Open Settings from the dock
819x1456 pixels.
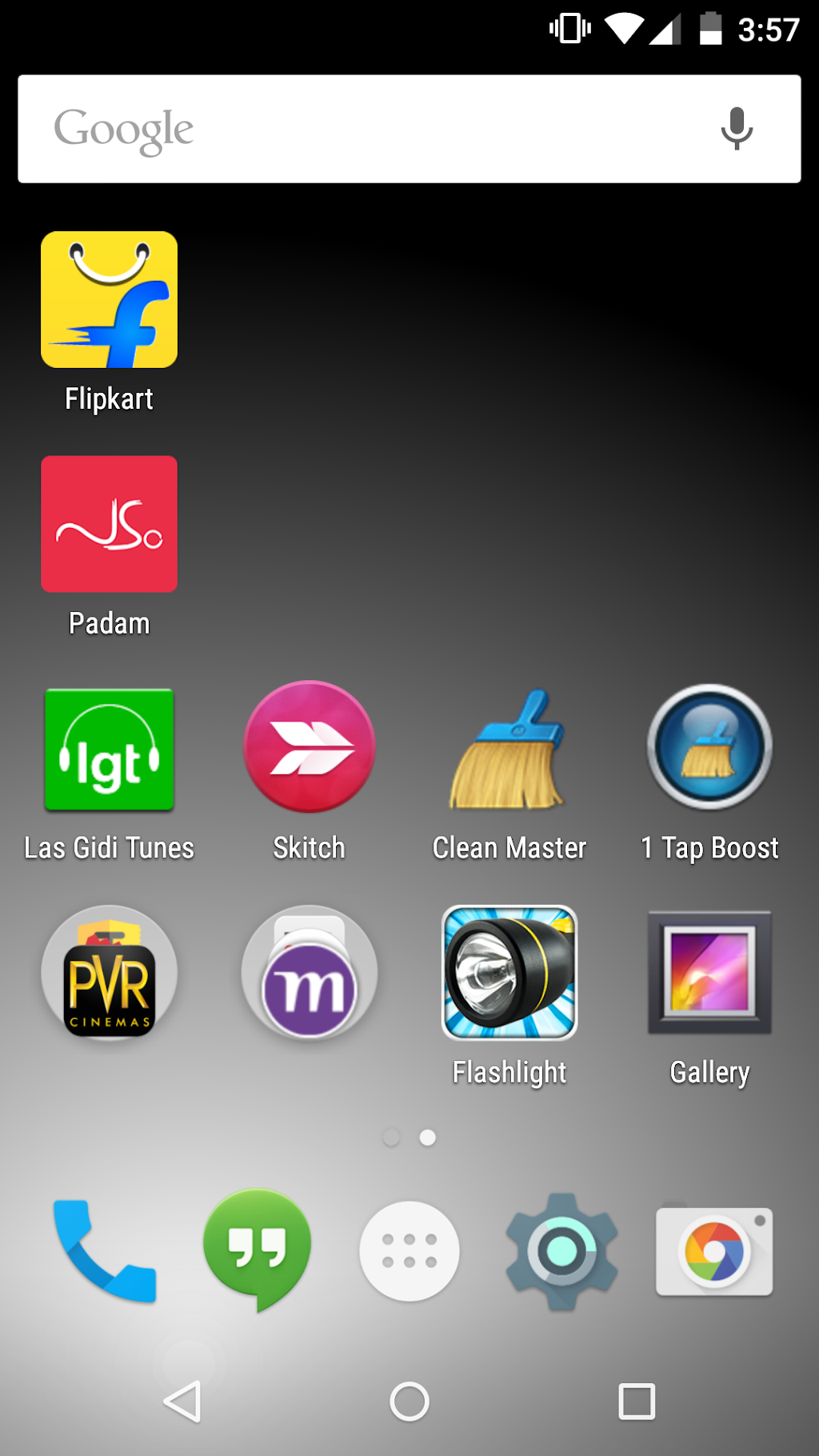point(561,1251)
